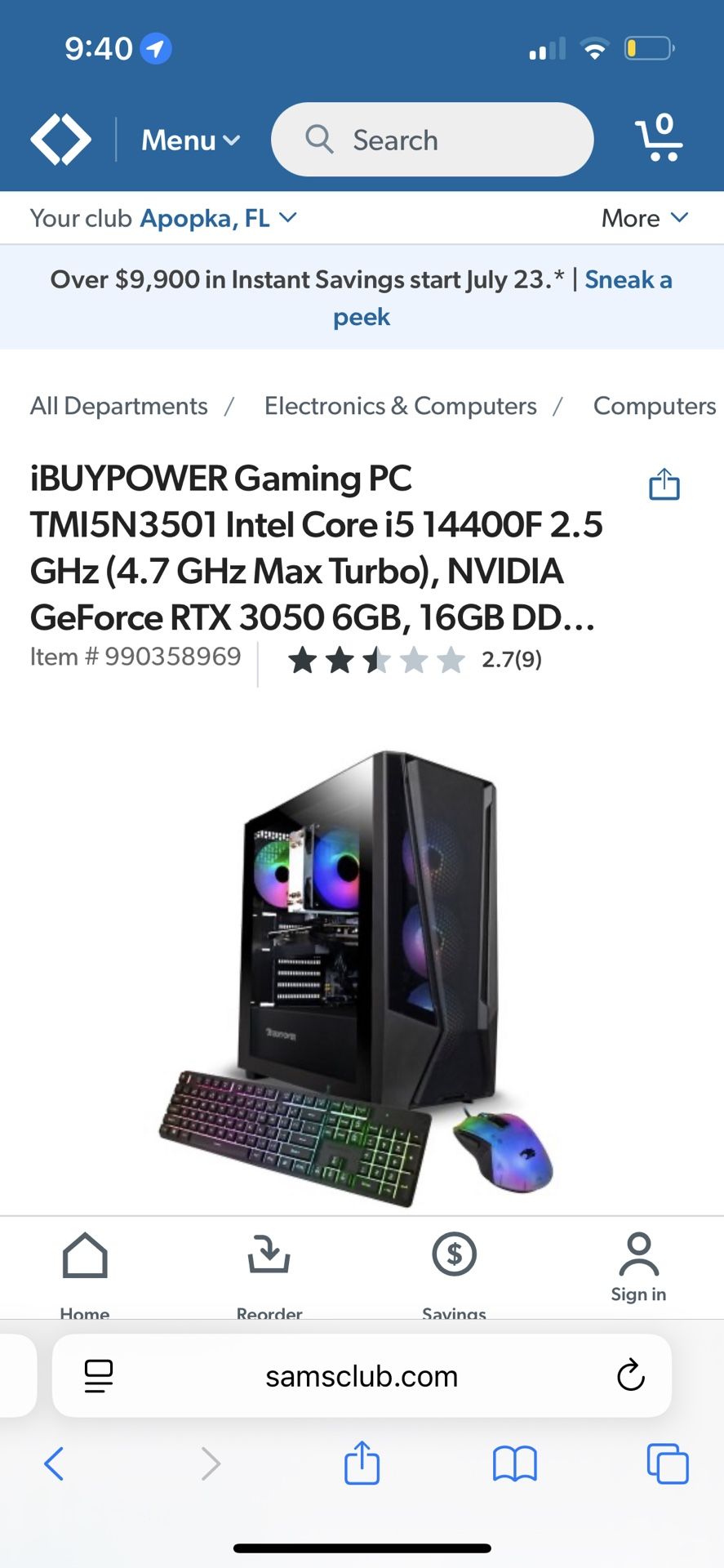The width and height of the screenshot is (724, 1568).
Task: Expand the More options
Action: pyautogui.click(x=645, y=218)
